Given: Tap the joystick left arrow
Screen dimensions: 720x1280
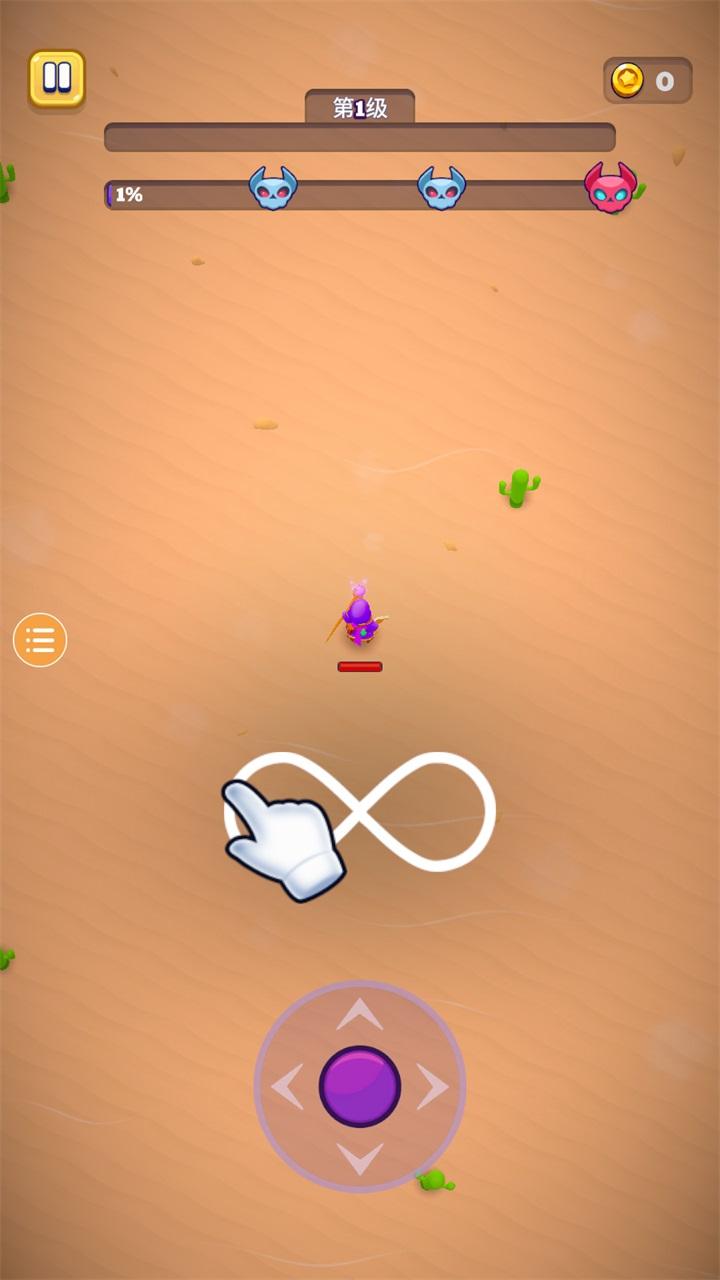Looking at the screenshot, I should pos(288,1087).
